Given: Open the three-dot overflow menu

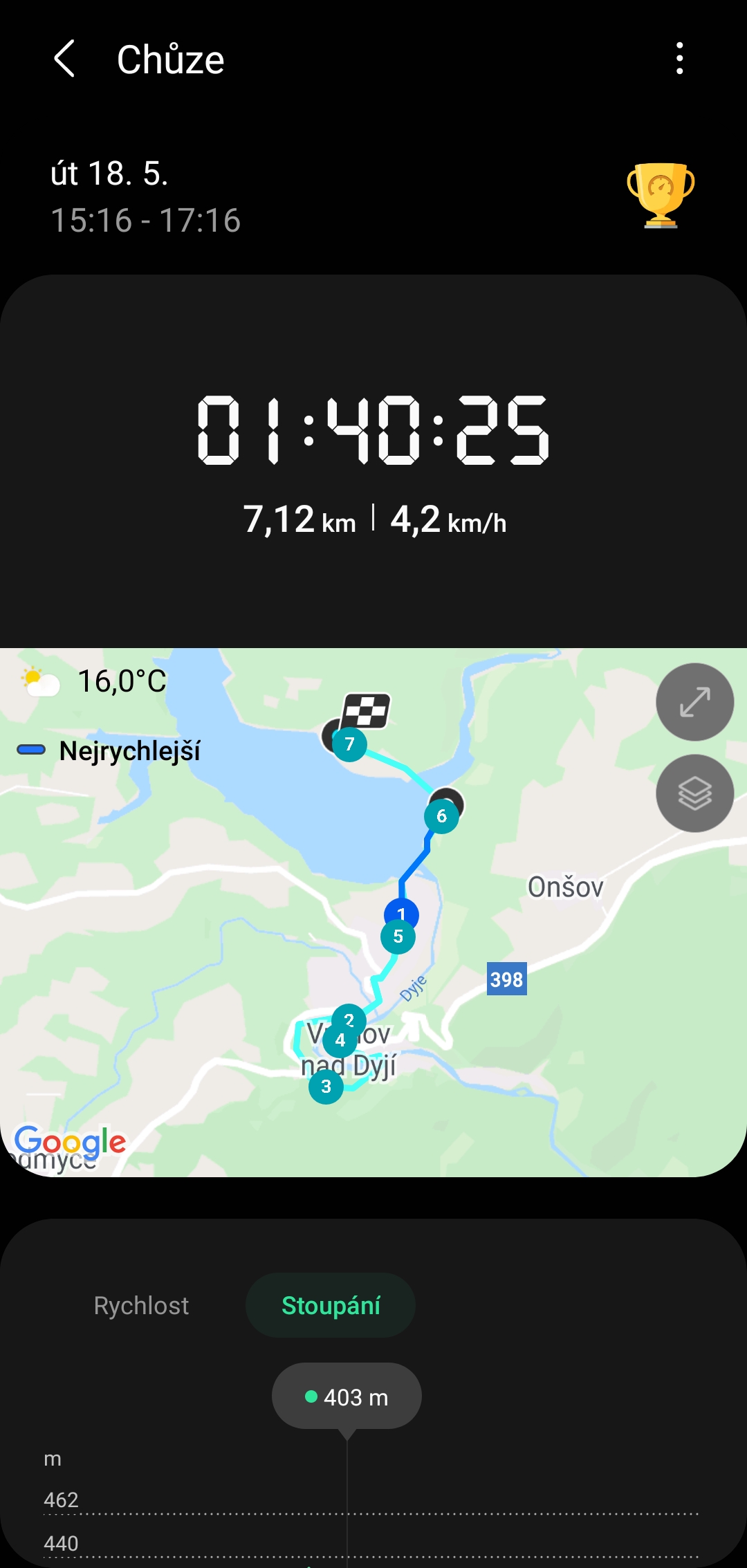Looking at the screenshot, I should click(x=680, y=59).
